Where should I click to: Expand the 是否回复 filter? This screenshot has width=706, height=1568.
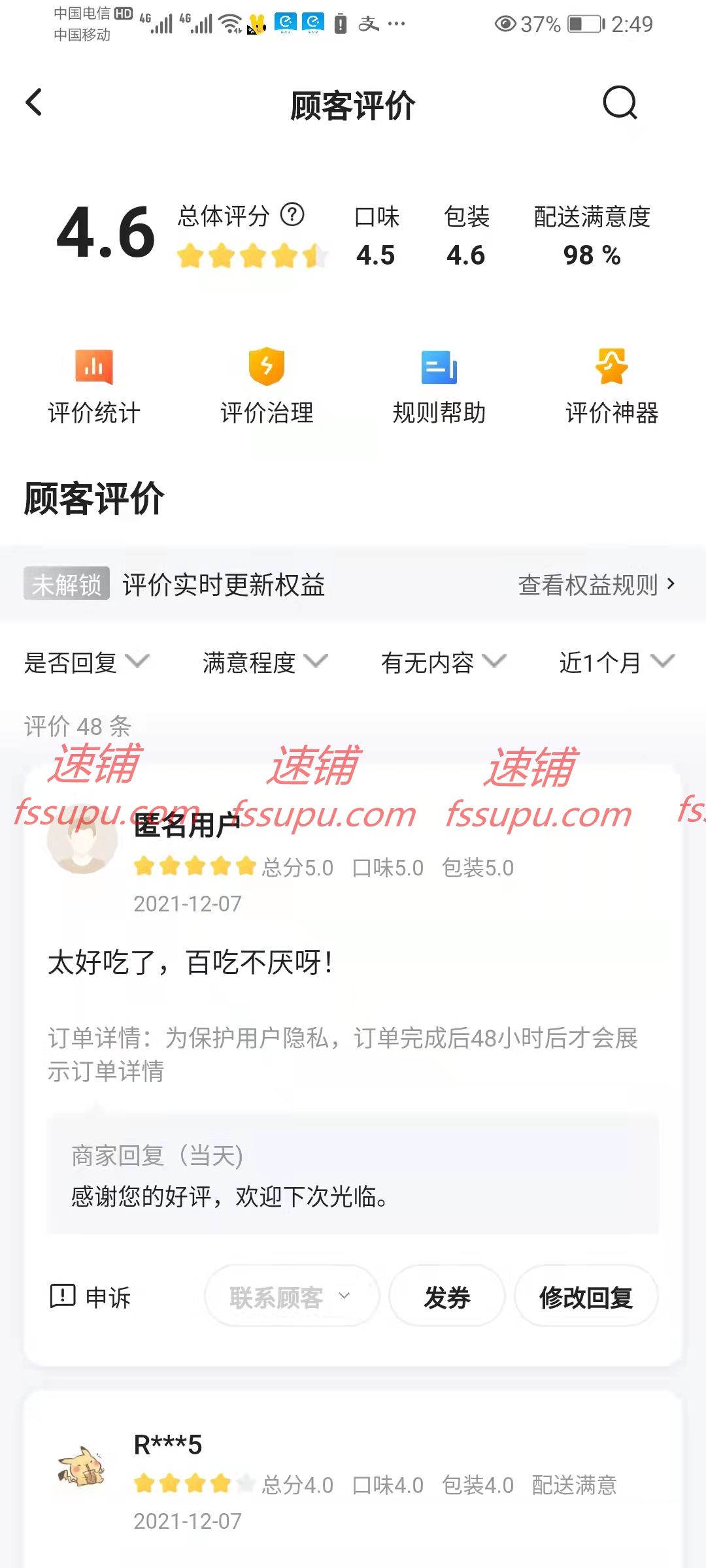[86, 662]
